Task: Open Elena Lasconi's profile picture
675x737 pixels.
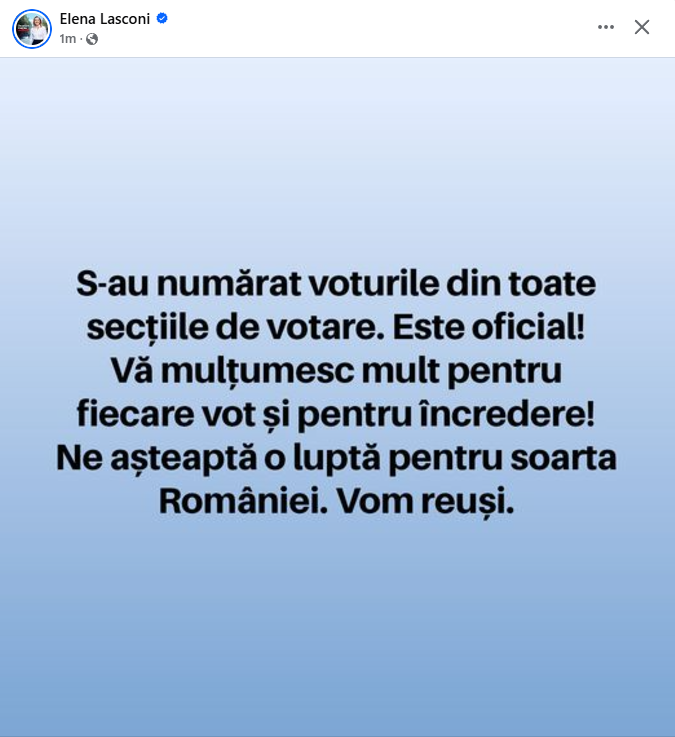Action: (32, 28)
